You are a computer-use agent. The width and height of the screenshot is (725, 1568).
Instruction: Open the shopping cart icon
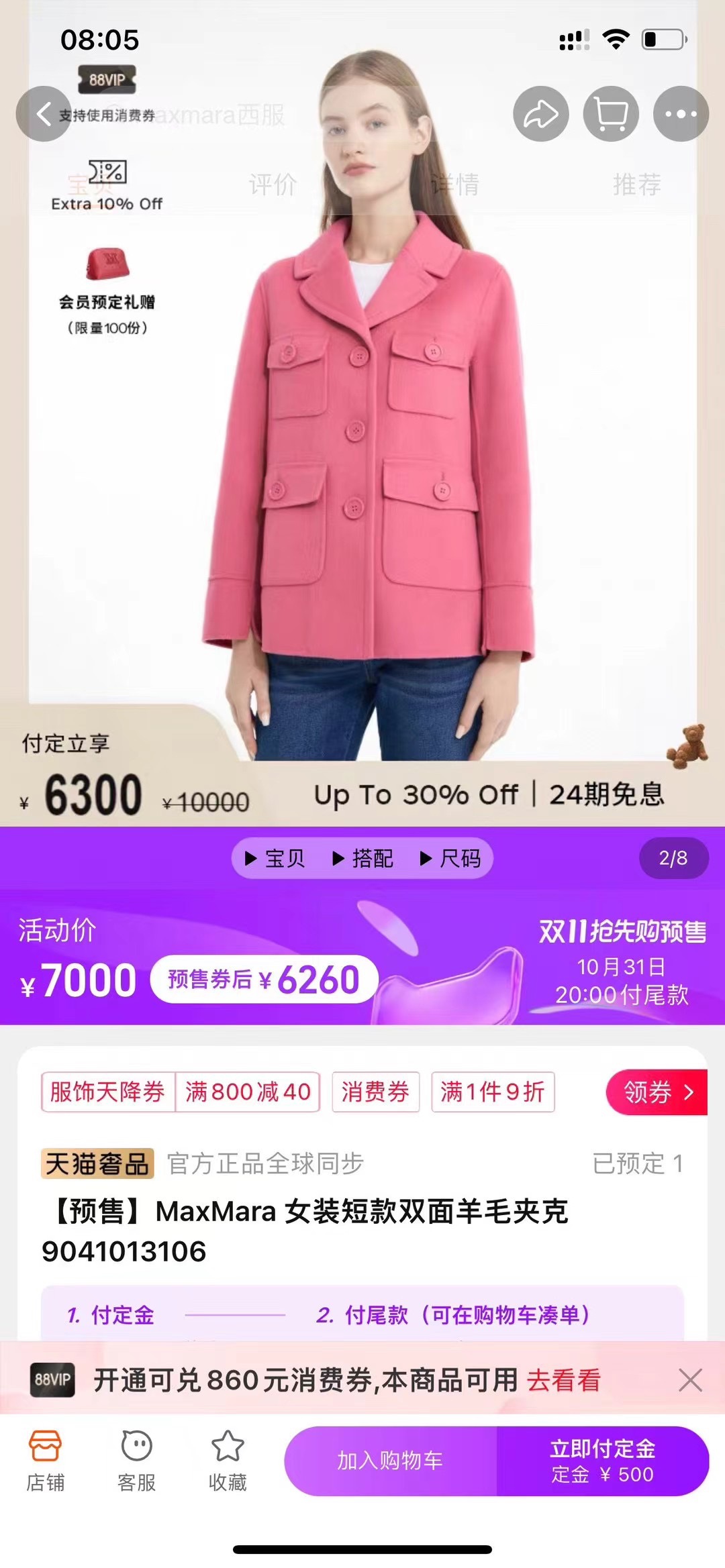[x=611, y=114]
